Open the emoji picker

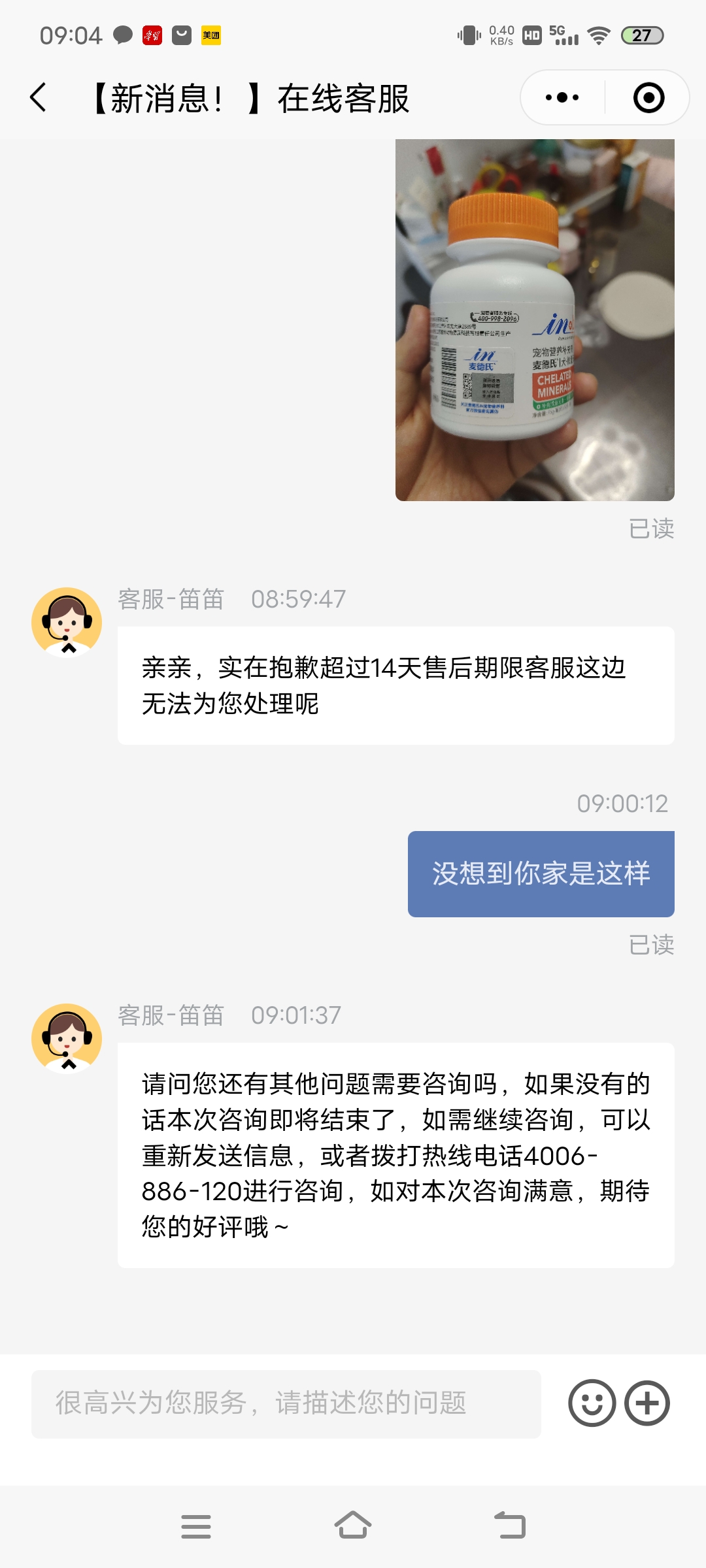coord(592,1403)
